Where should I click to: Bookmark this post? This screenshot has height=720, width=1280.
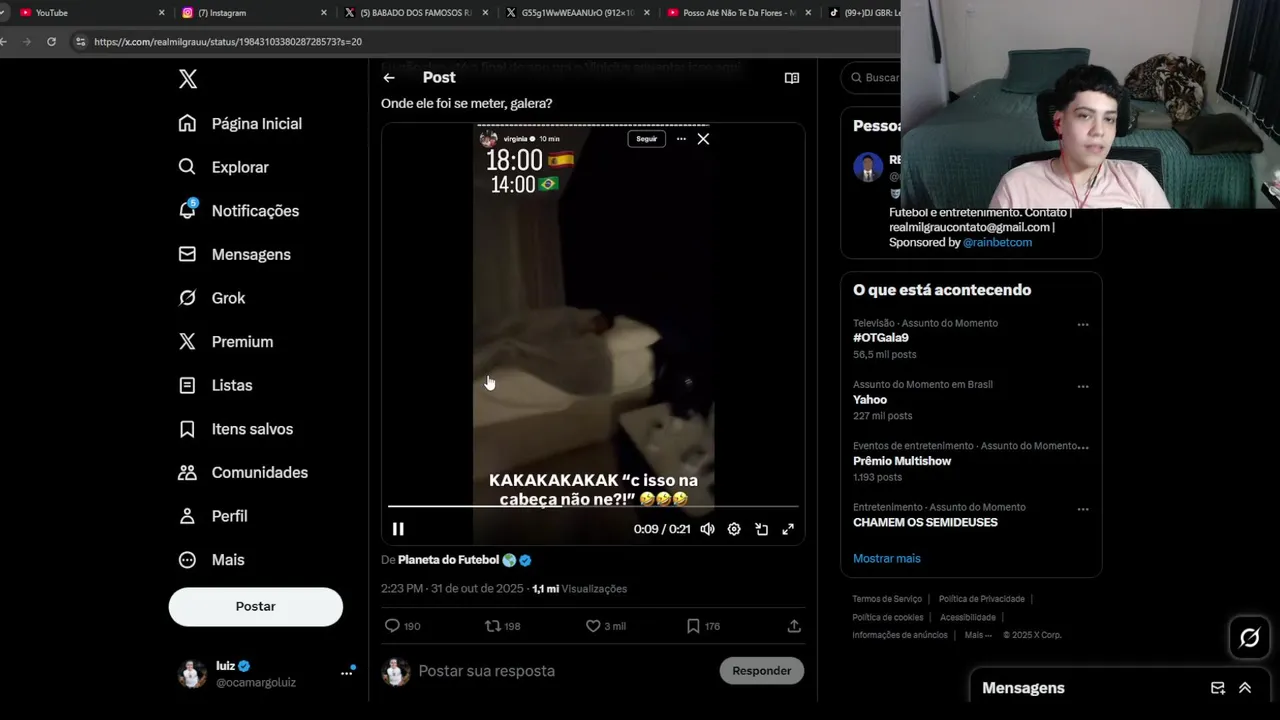(693, 626)
